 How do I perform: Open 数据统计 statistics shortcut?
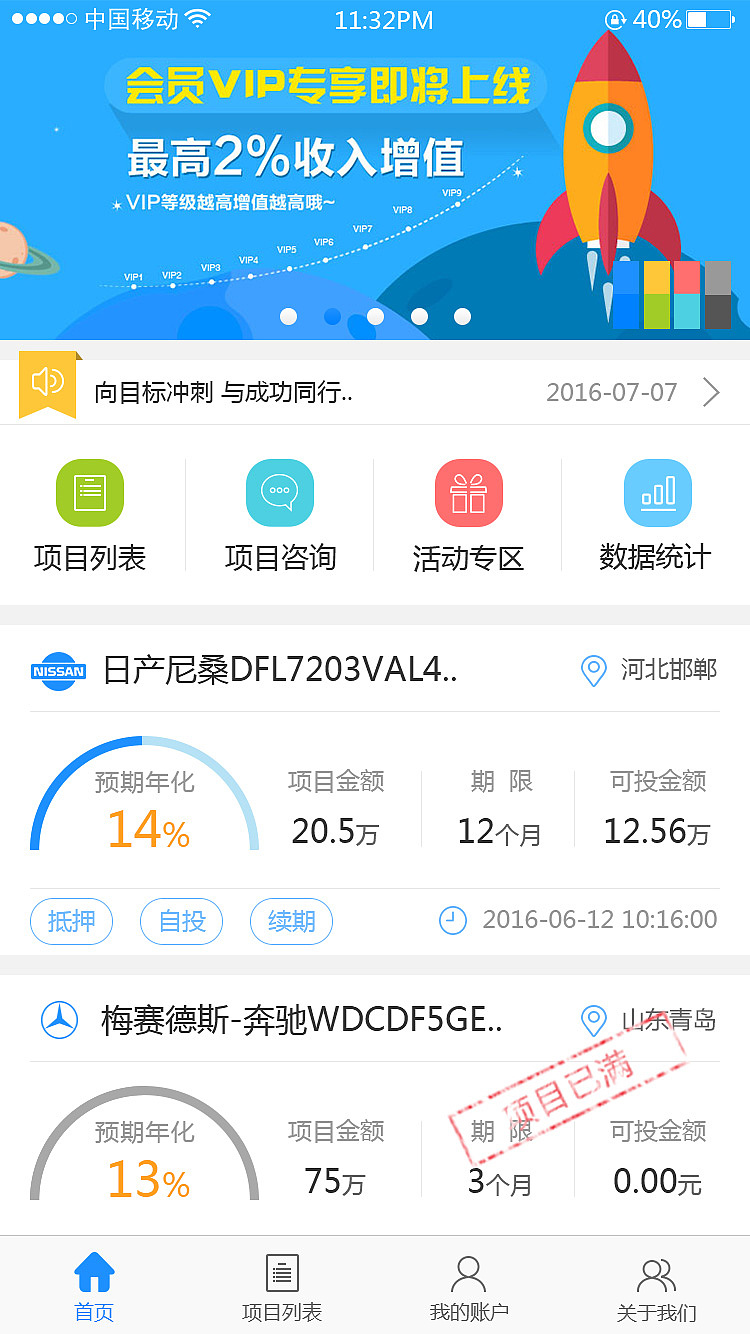pyautogui.click(x=656, y=515)
